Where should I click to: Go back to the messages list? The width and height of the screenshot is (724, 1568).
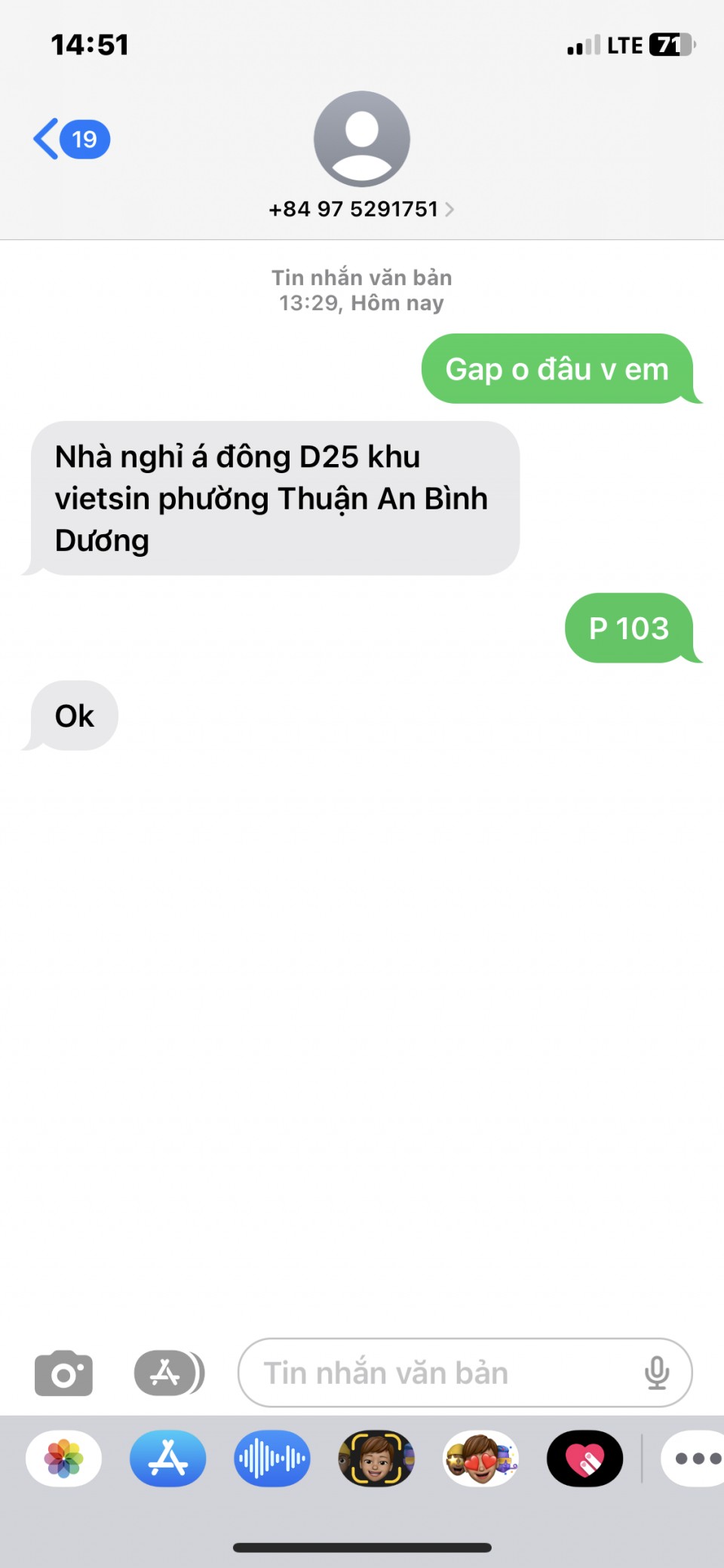tap(69, 140)
